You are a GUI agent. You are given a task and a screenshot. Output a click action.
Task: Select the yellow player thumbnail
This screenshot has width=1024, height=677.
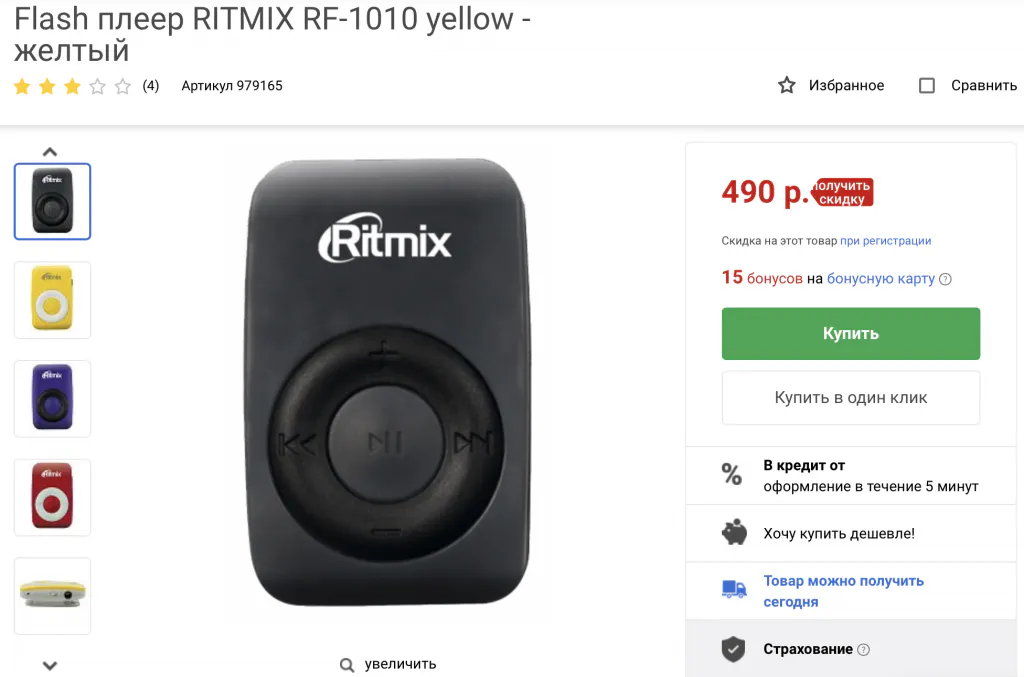click(52, 300)
